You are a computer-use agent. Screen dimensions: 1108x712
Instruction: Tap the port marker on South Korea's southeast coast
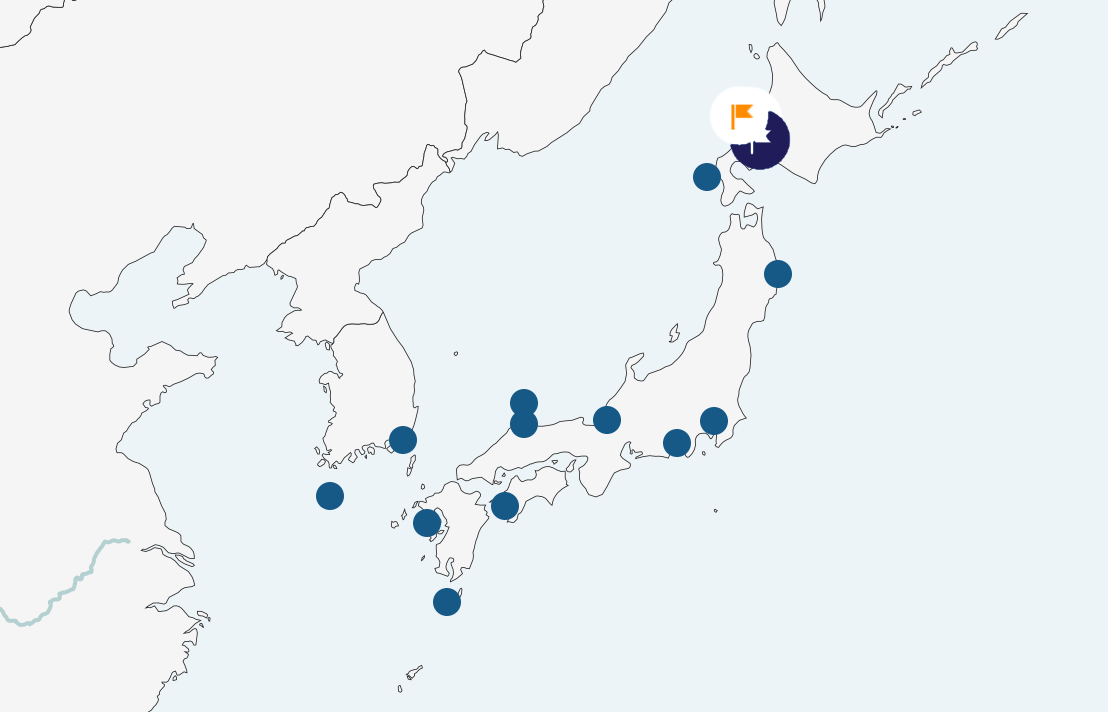[x=403, y=440]
